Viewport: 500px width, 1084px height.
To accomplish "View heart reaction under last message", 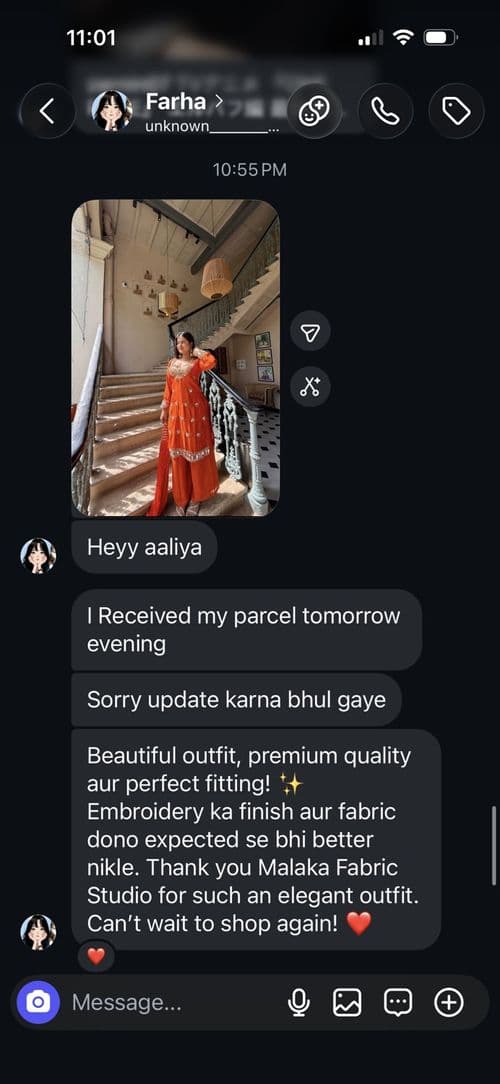I will click(x=96, y=957).
